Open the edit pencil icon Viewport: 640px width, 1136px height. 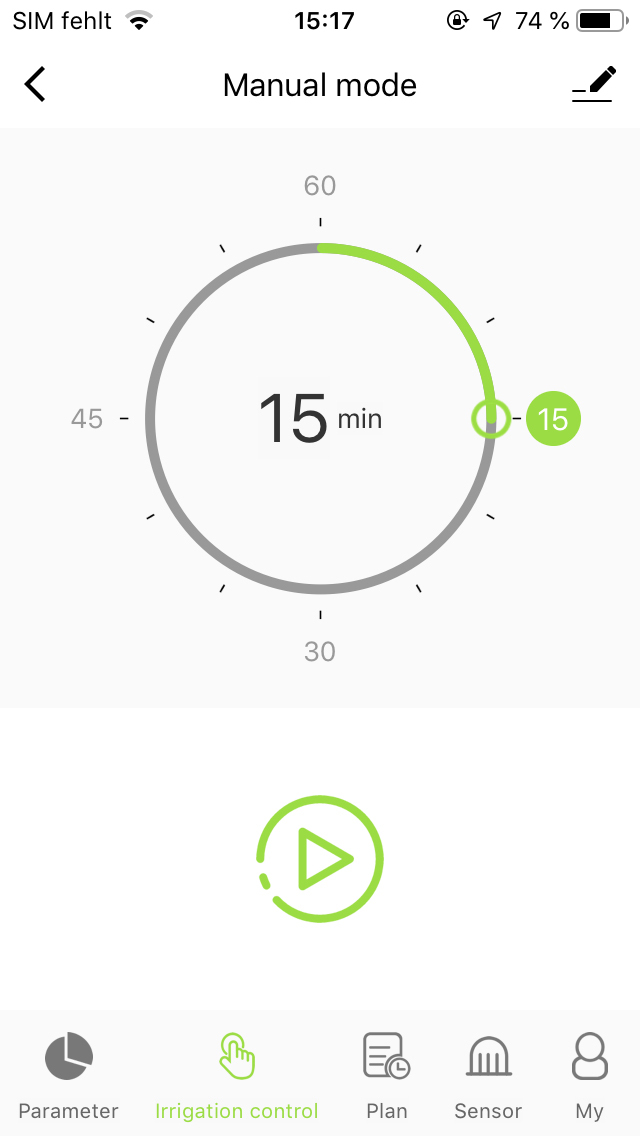tap(593, 84)
